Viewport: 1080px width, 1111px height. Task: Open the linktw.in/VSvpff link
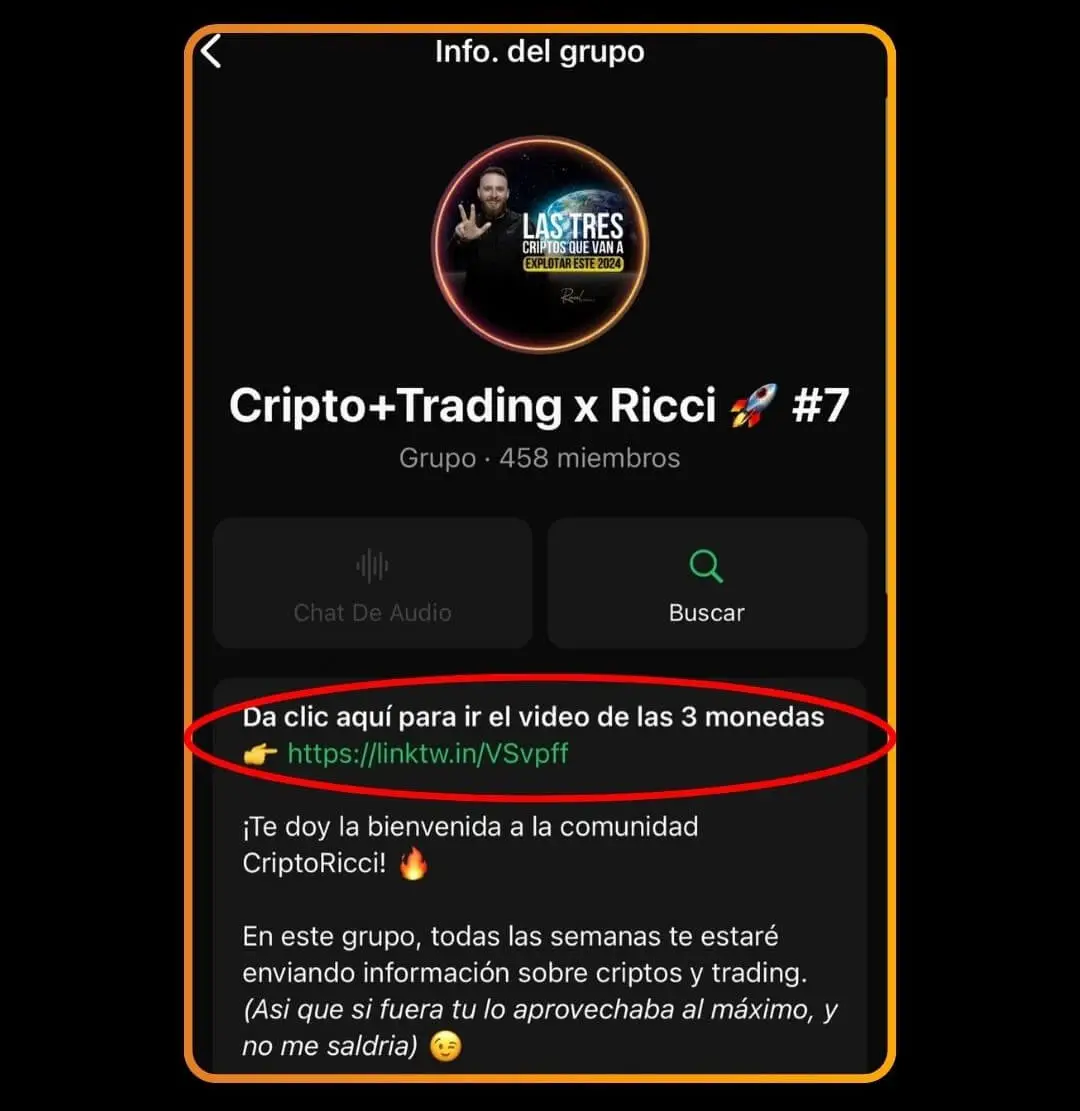pos(427,753)
